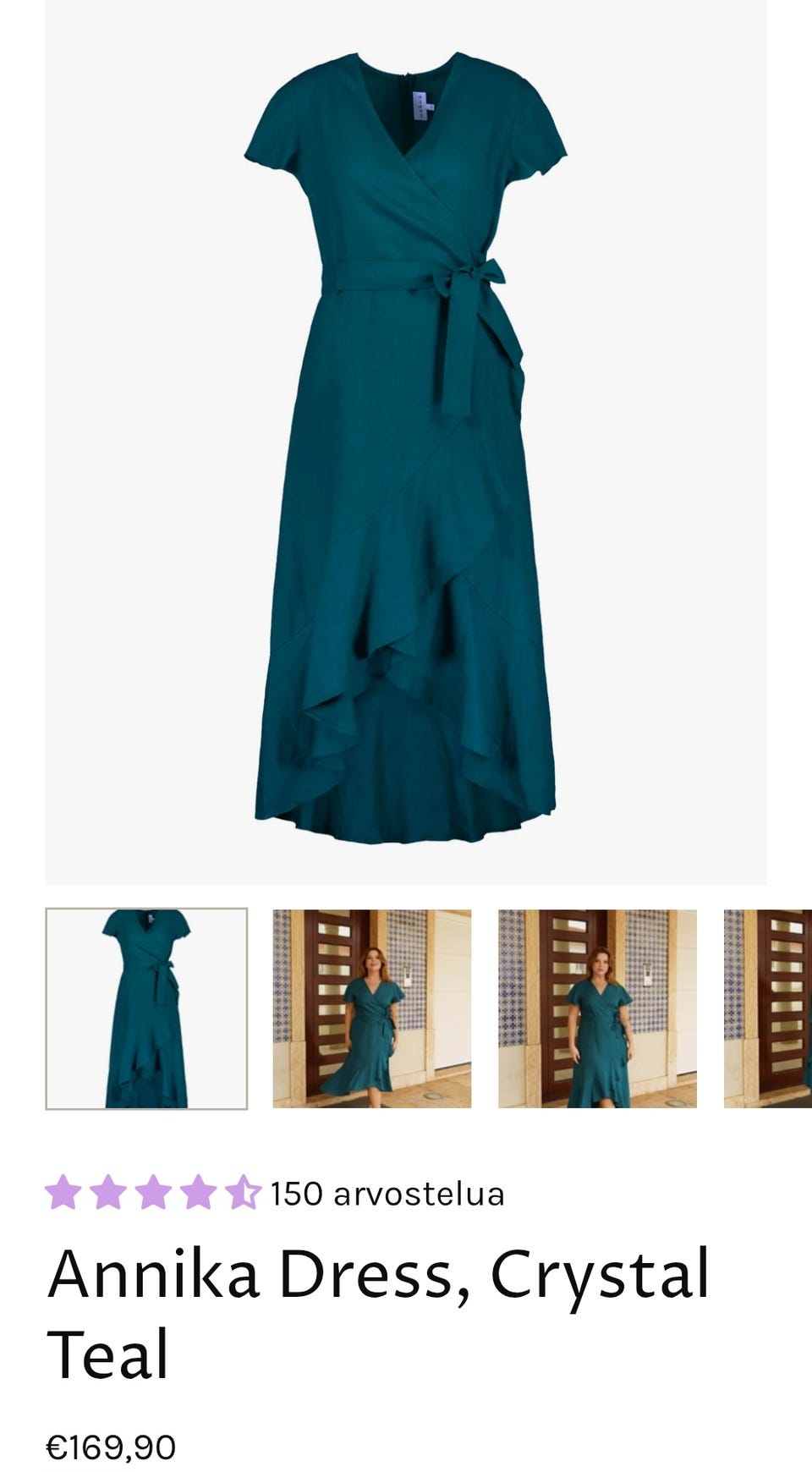Open the main teal dress product image
The height and width of the screenshot is (1472, 812).
(x=406, y=442)
